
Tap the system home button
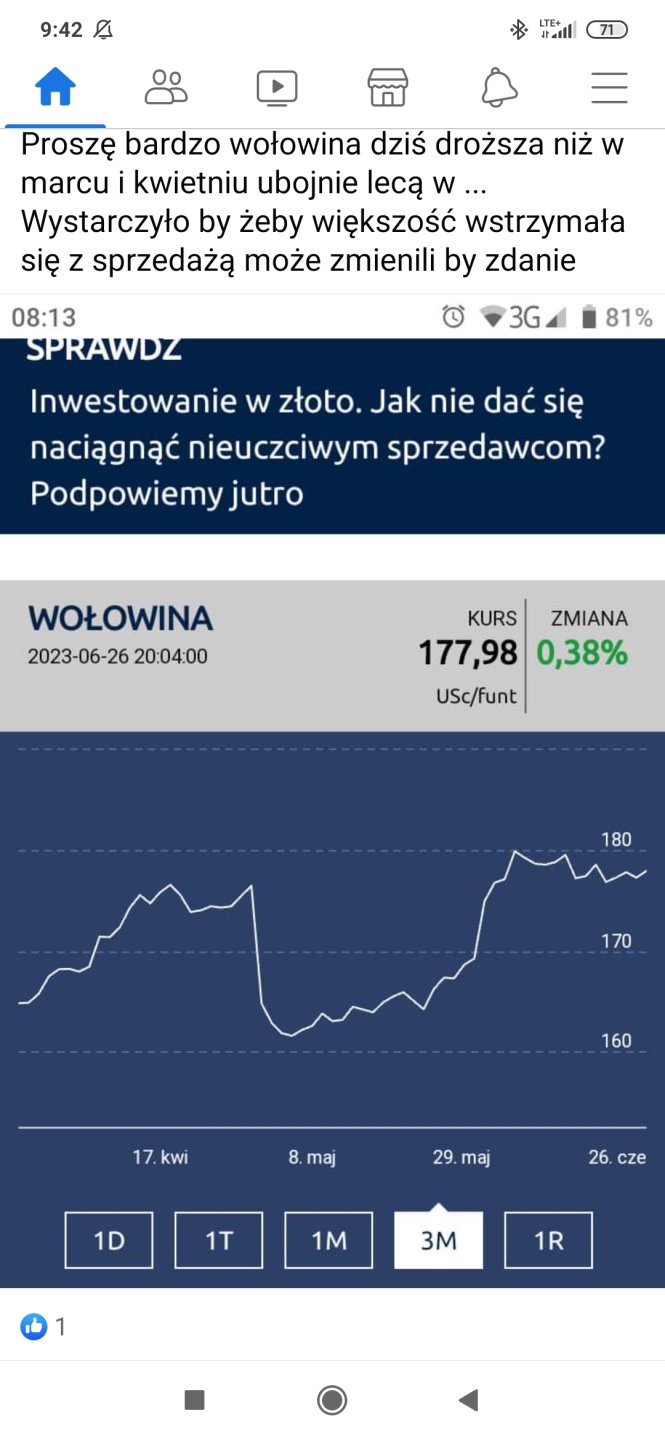(332, 1400)
